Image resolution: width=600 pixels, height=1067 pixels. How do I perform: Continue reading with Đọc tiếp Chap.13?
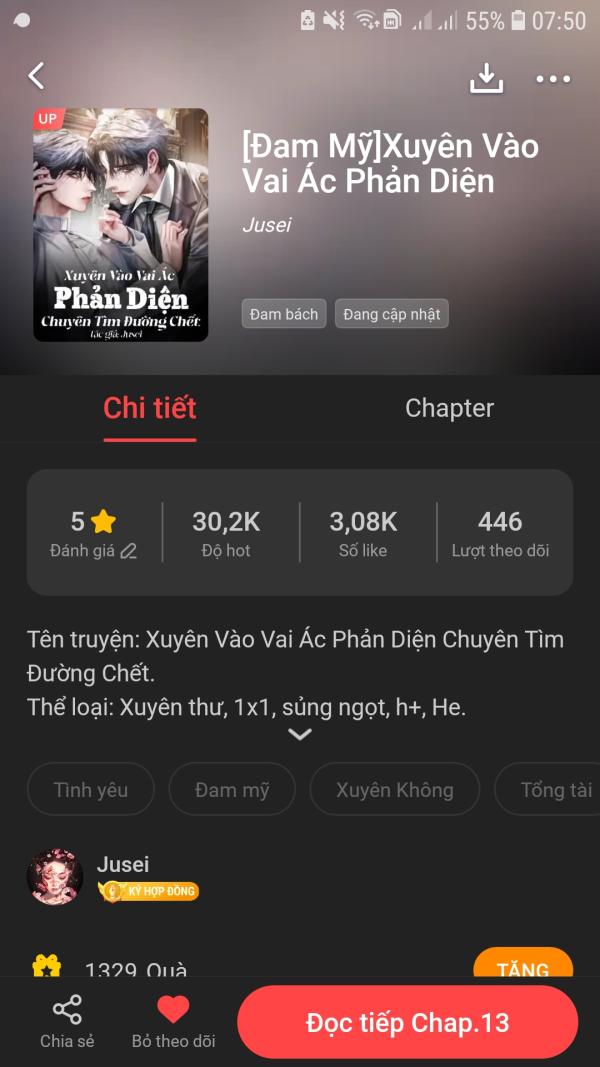(407, 1022)
